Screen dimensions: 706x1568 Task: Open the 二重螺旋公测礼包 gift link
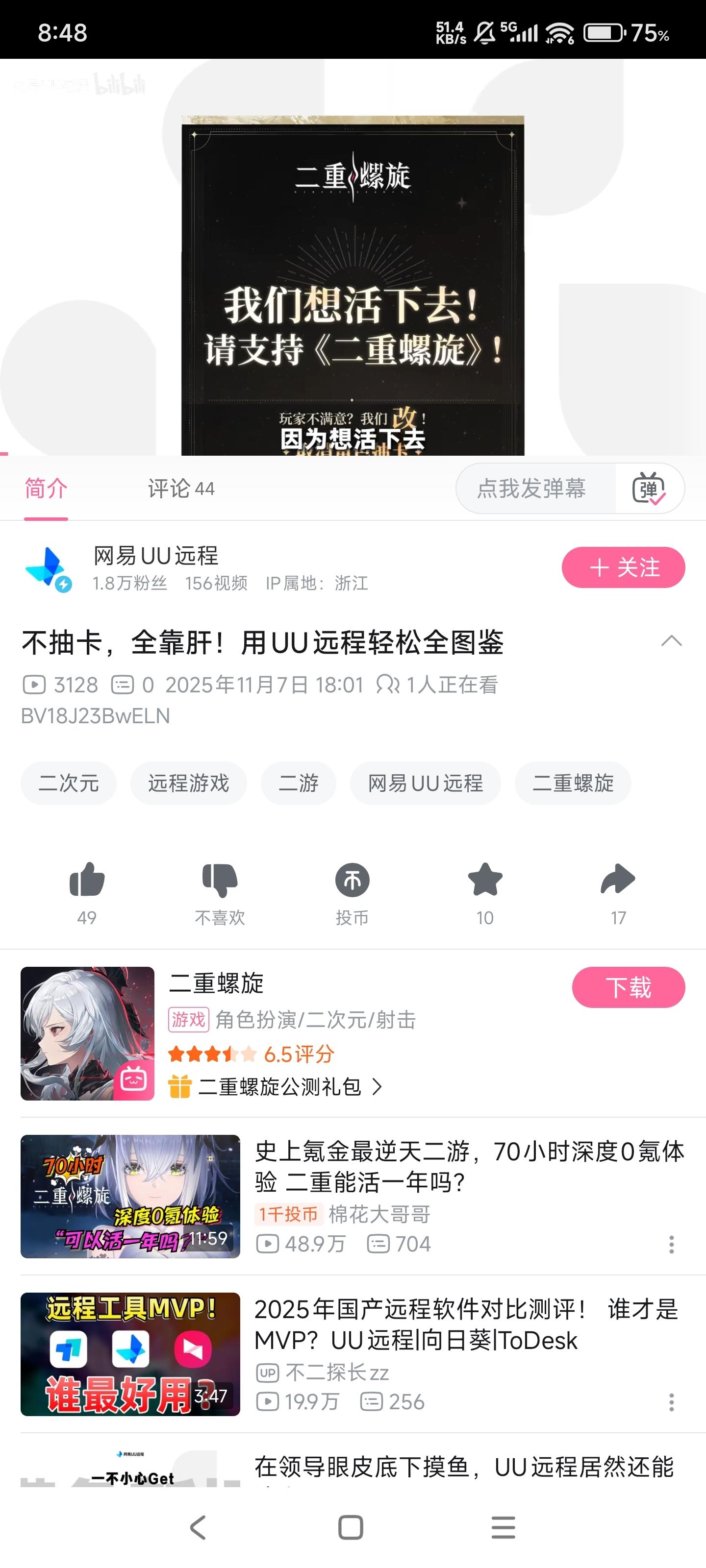click(280, 1086)
